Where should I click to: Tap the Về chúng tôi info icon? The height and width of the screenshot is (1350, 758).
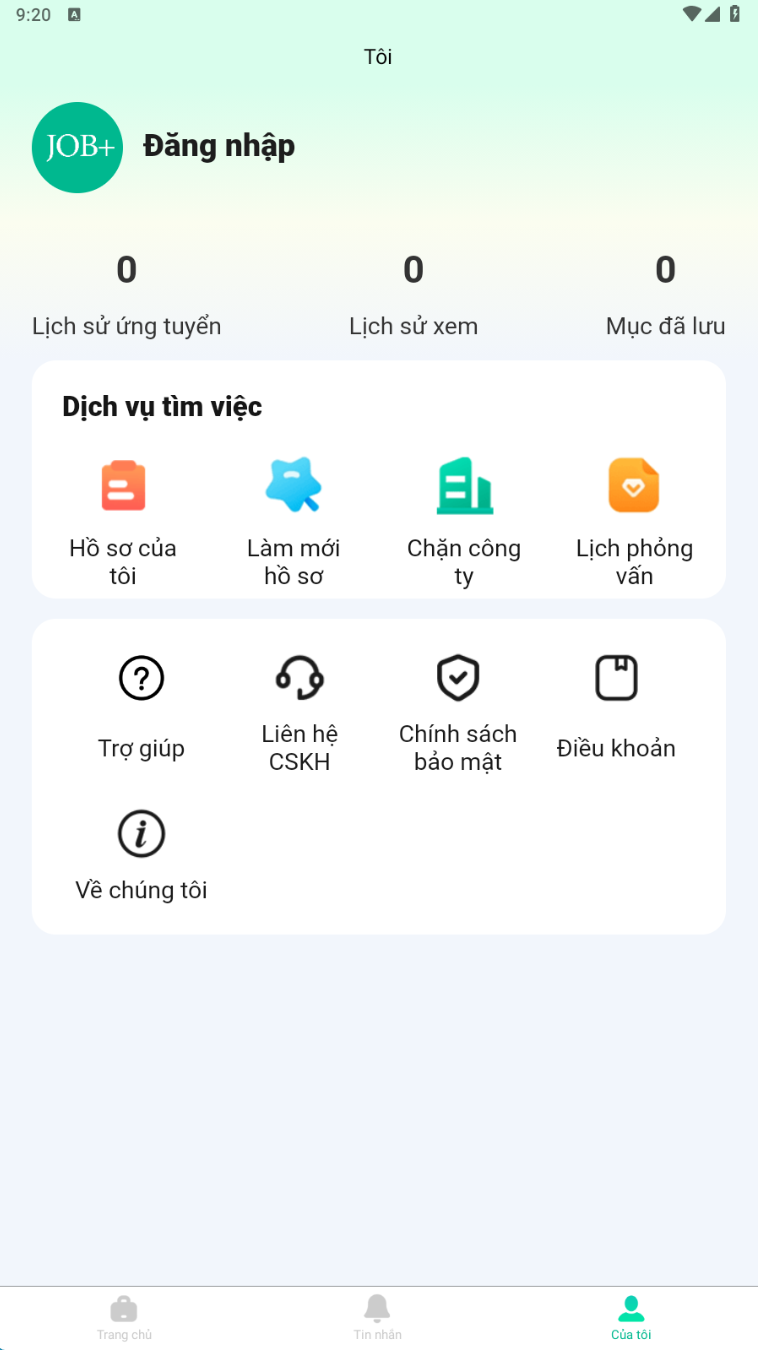pyautogui.click(x=141, y=833)
